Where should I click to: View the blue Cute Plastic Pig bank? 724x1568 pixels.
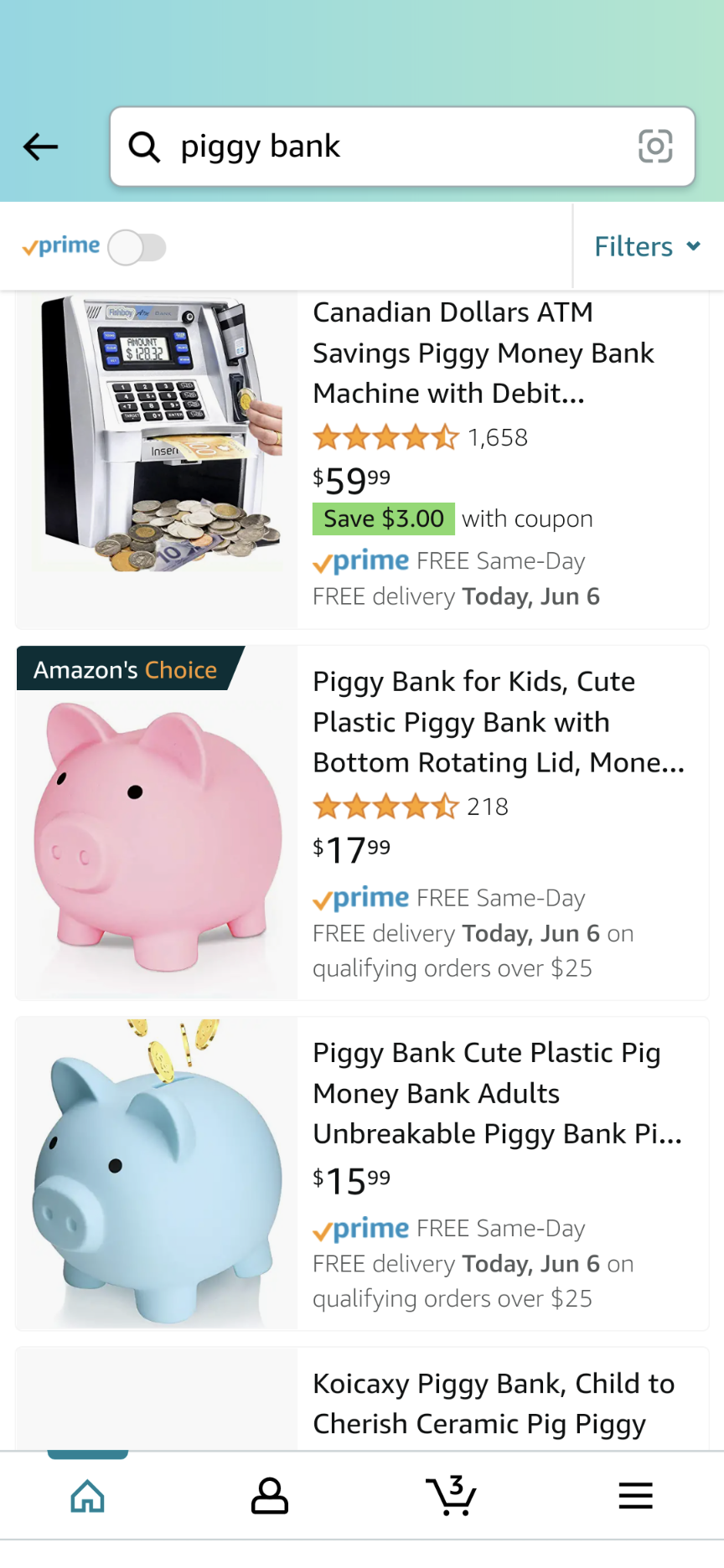click(x=496, y=1093)
